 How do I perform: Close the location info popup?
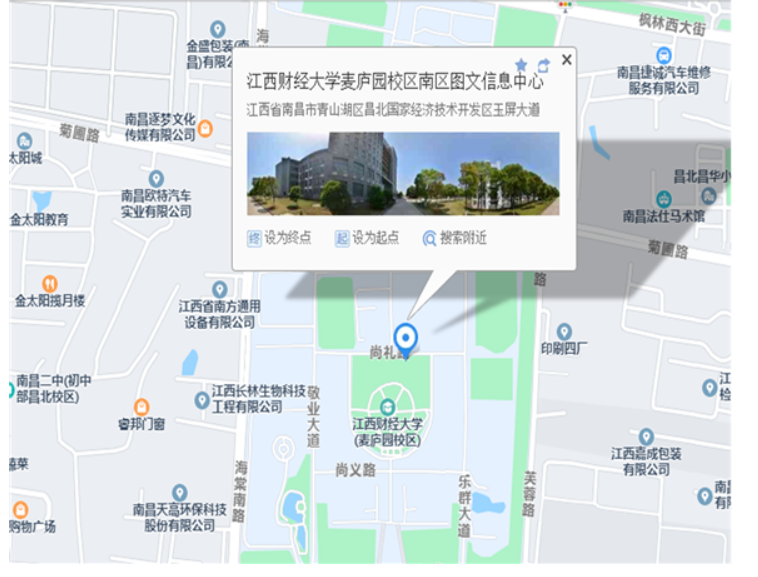567,60
